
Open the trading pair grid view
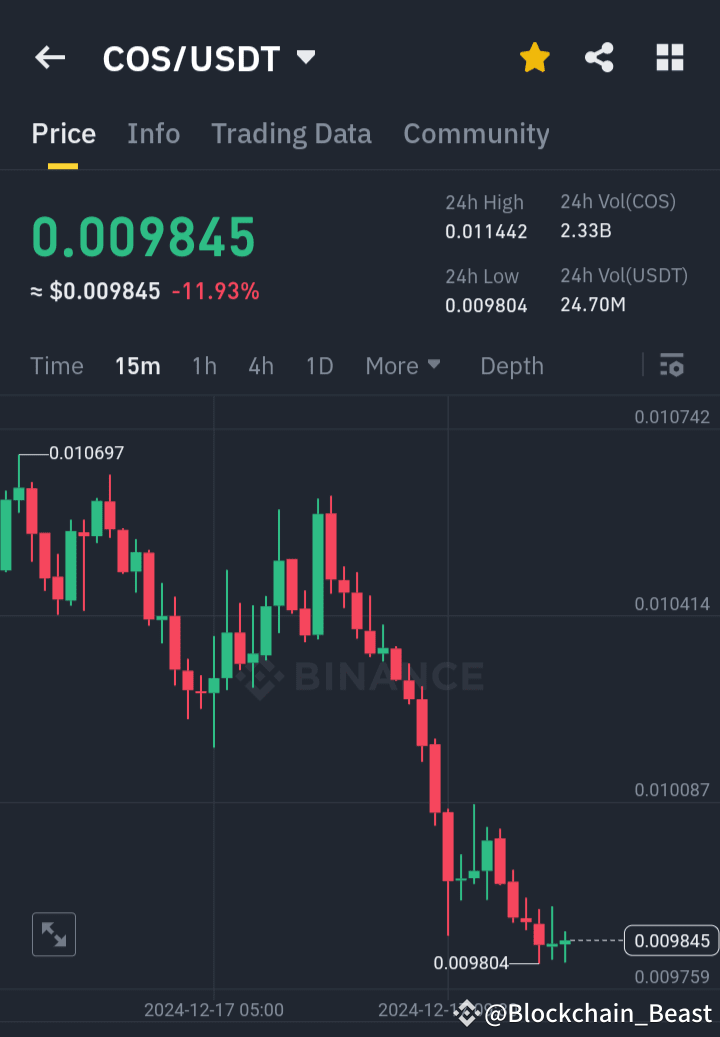click(x=669, y=57)
